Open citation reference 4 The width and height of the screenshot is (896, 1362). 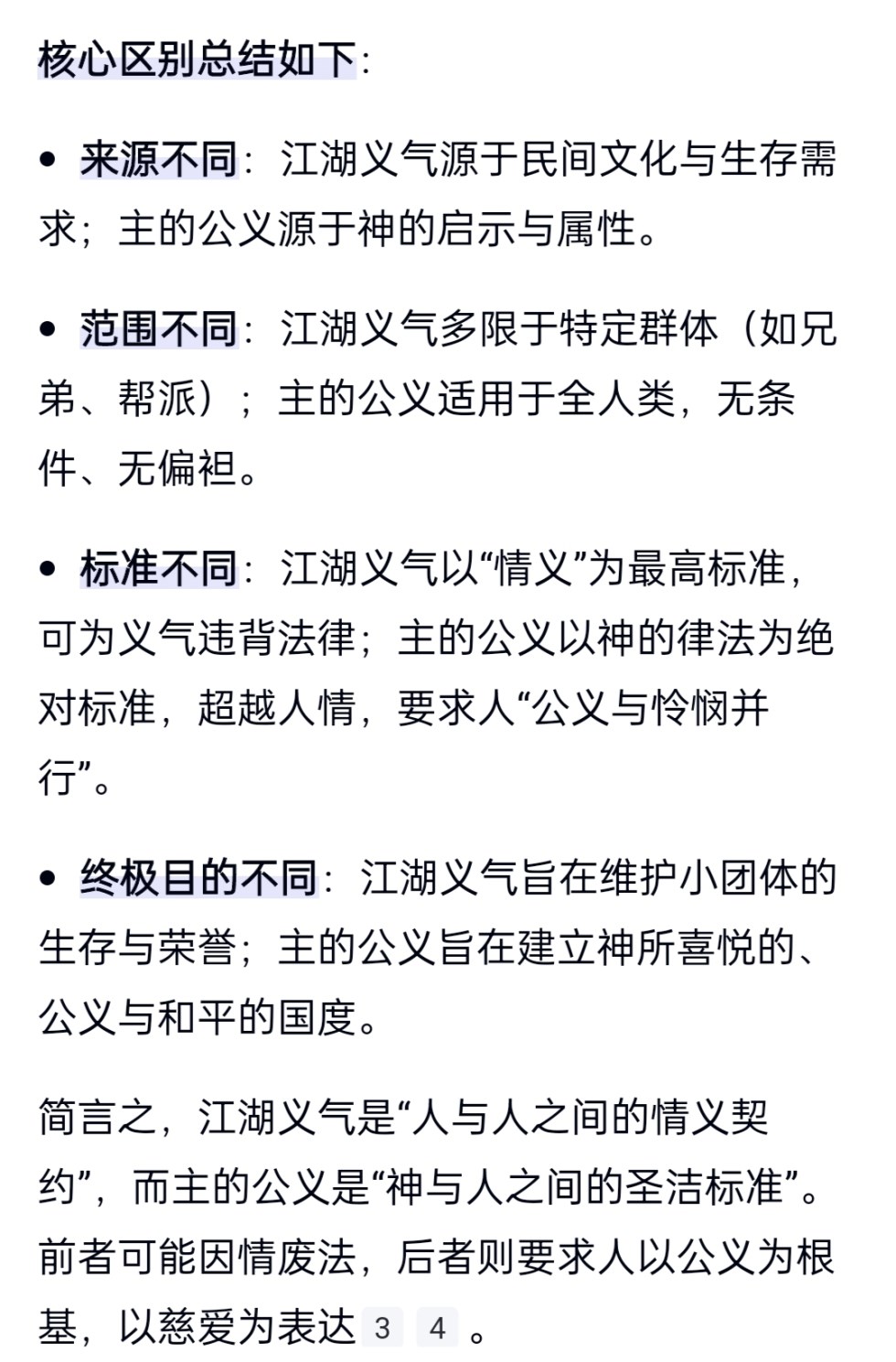(x=437, y=1327)
